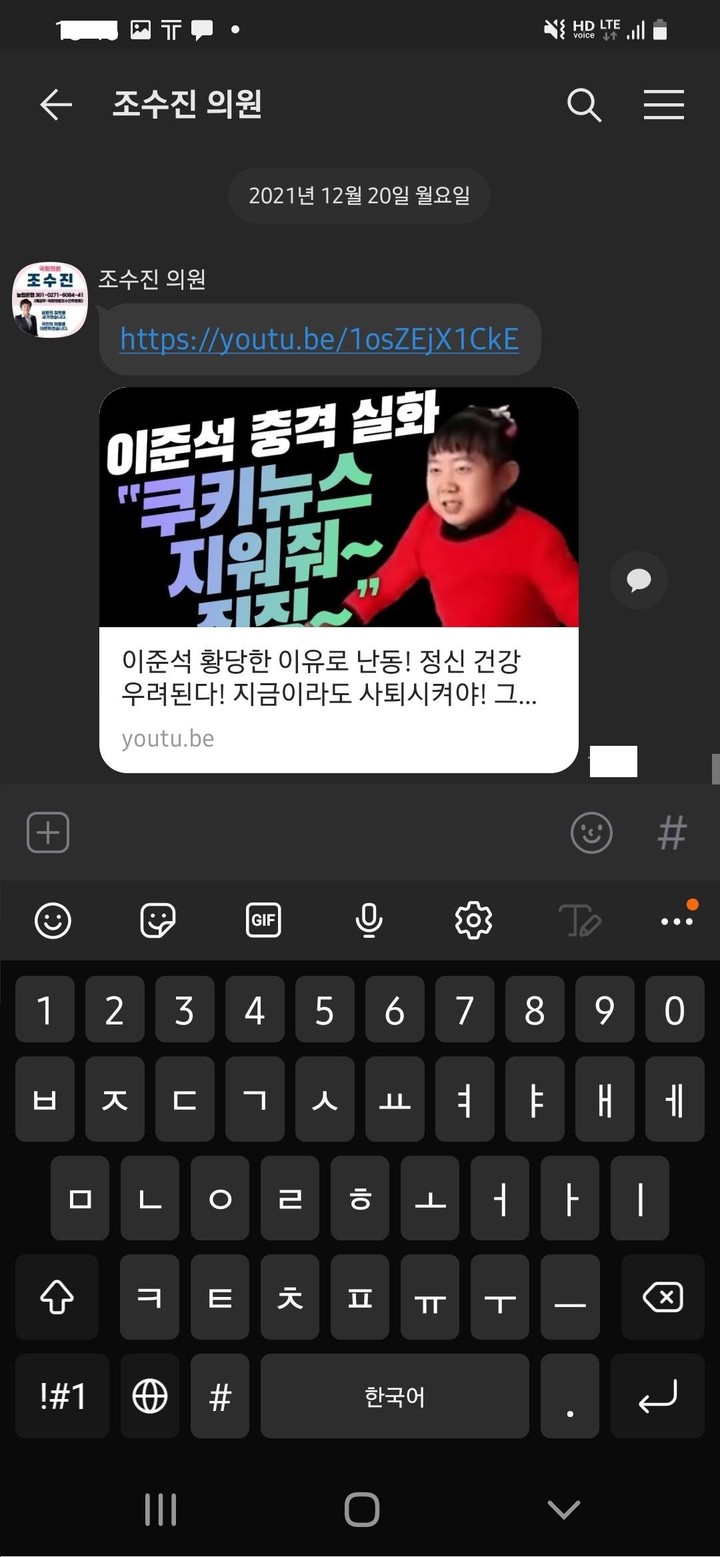This screenshot has height=1557, width=720.
Task: Collapse the keyboard with the down chevron
Action: [564, 1510]
